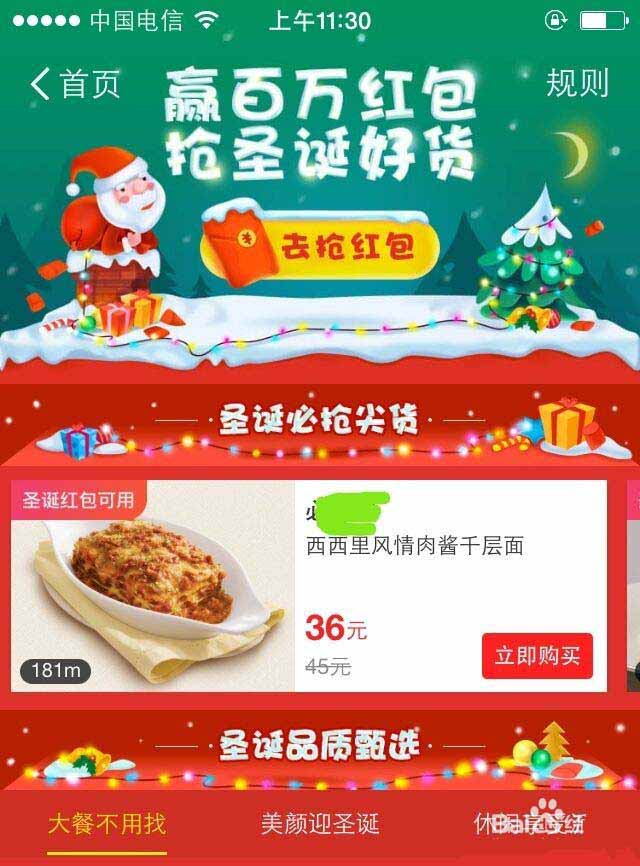Open the 西西里风情肉酱千层面 product card

click(414, 547)
